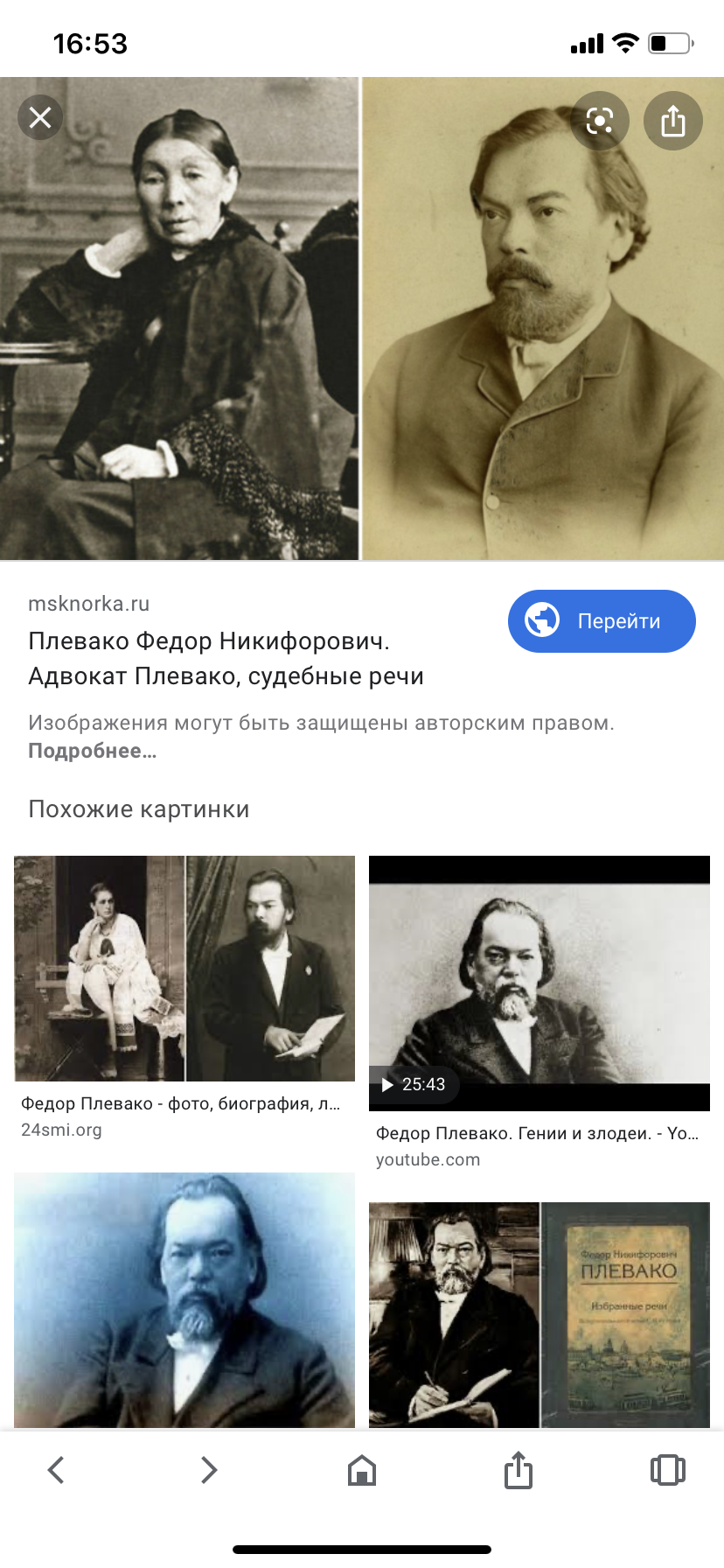This screenshot has height=1568, width=724.
Task: Go forward in Safari toolbar
Action: click(x=208, y=1470)
